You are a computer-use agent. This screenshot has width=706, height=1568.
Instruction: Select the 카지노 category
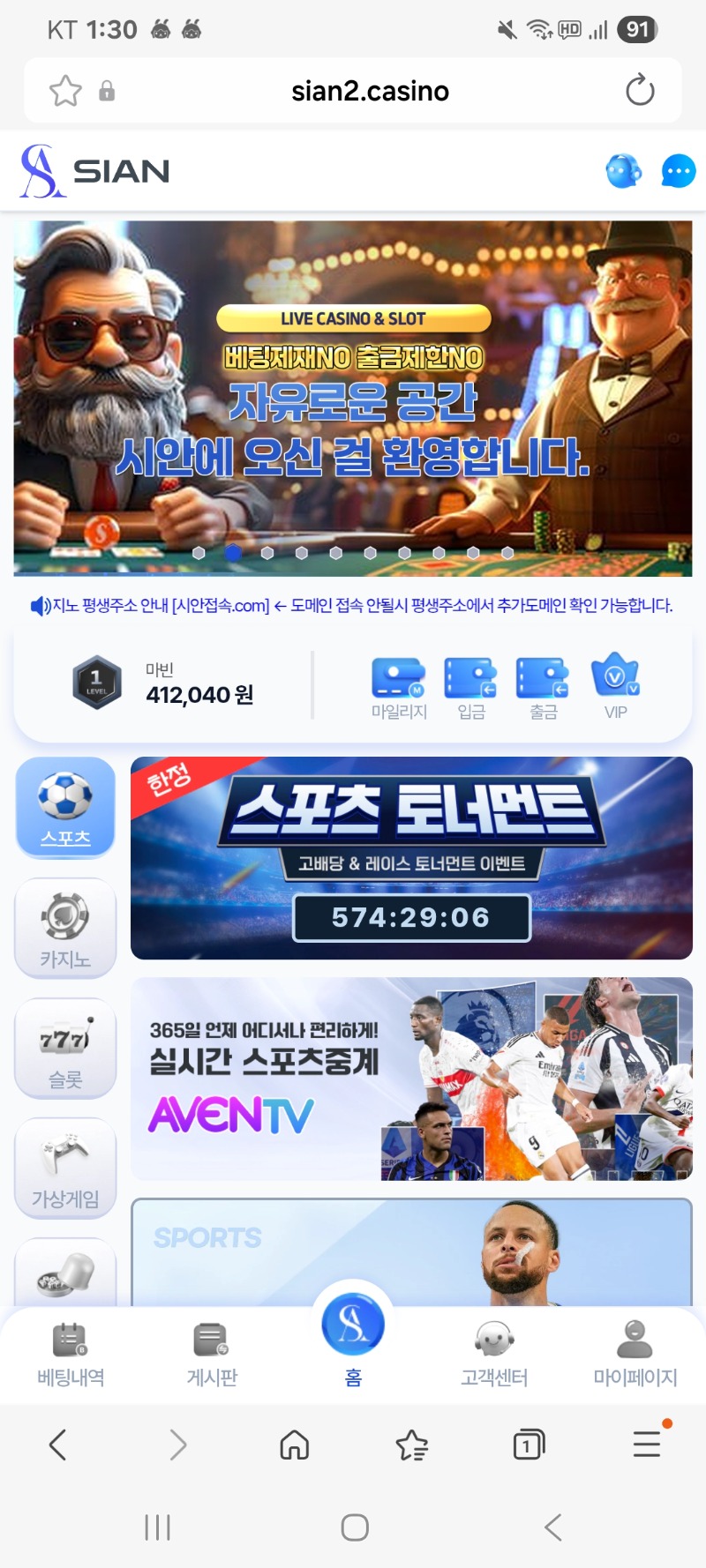point(65,928)
